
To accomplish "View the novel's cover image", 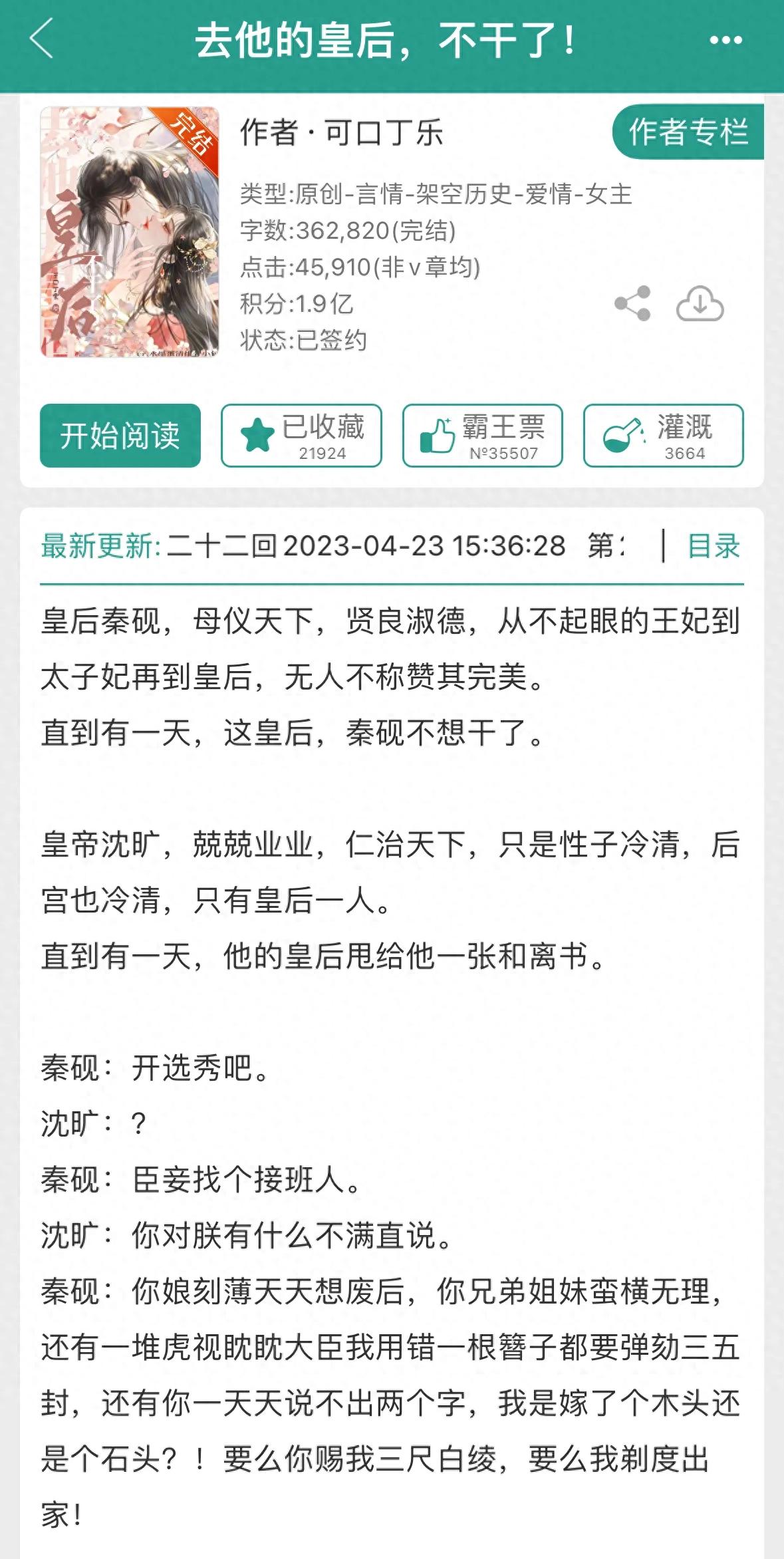I will point(130,232).
